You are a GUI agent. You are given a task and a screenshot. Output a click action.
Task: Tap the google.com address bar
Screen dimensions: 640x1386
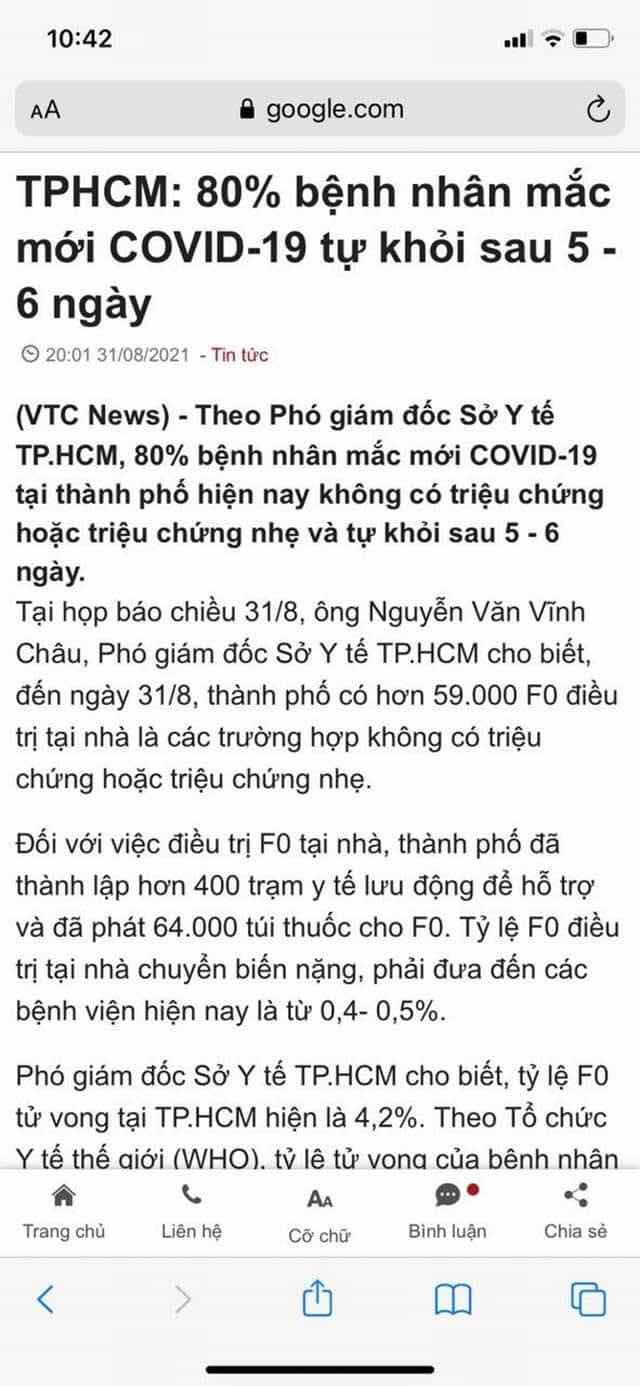point(320,109)
